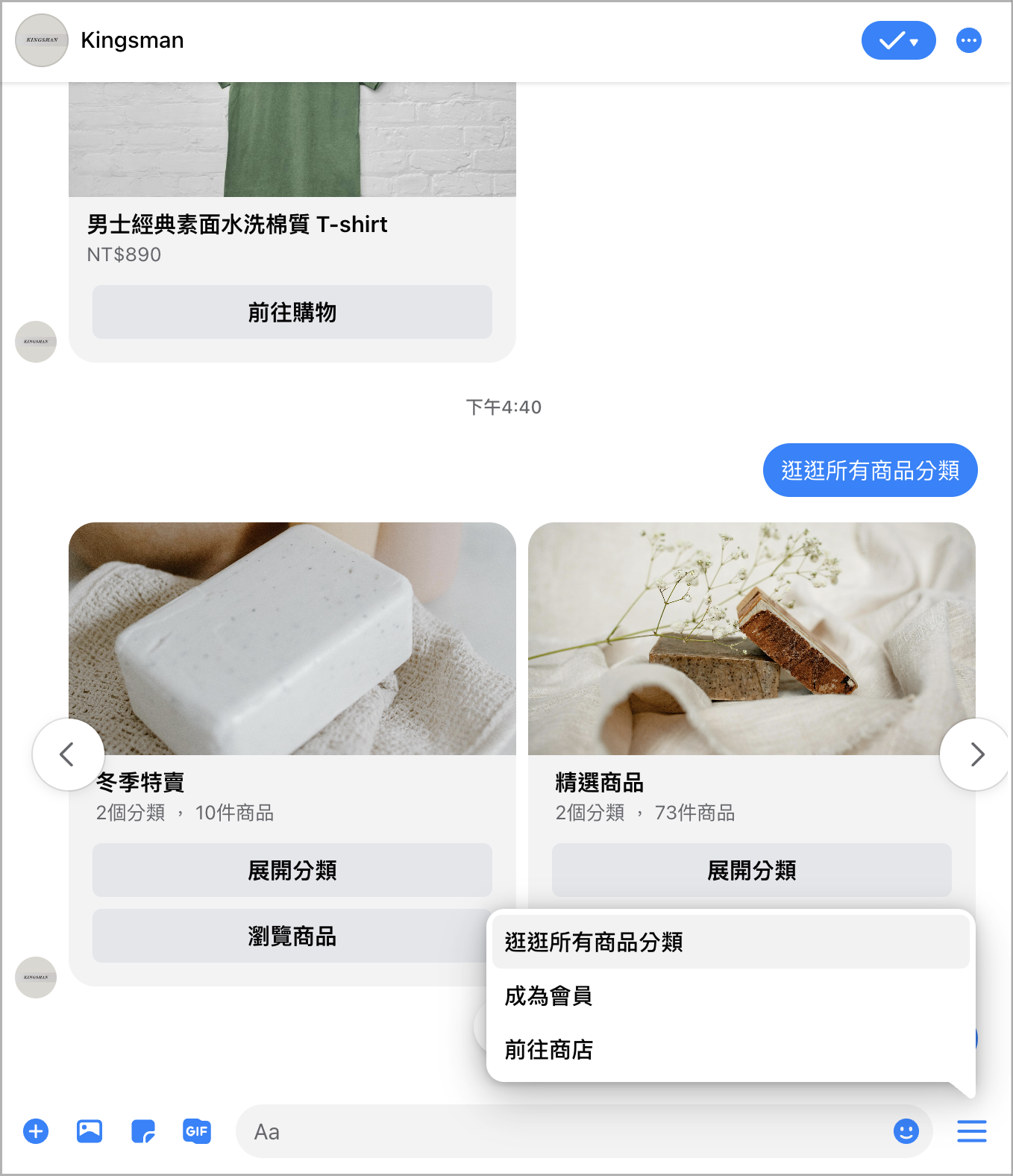Viewport: 1013px width, 1176px height.
Task: Show previous category carousel card
Action: tap(67, 754)
